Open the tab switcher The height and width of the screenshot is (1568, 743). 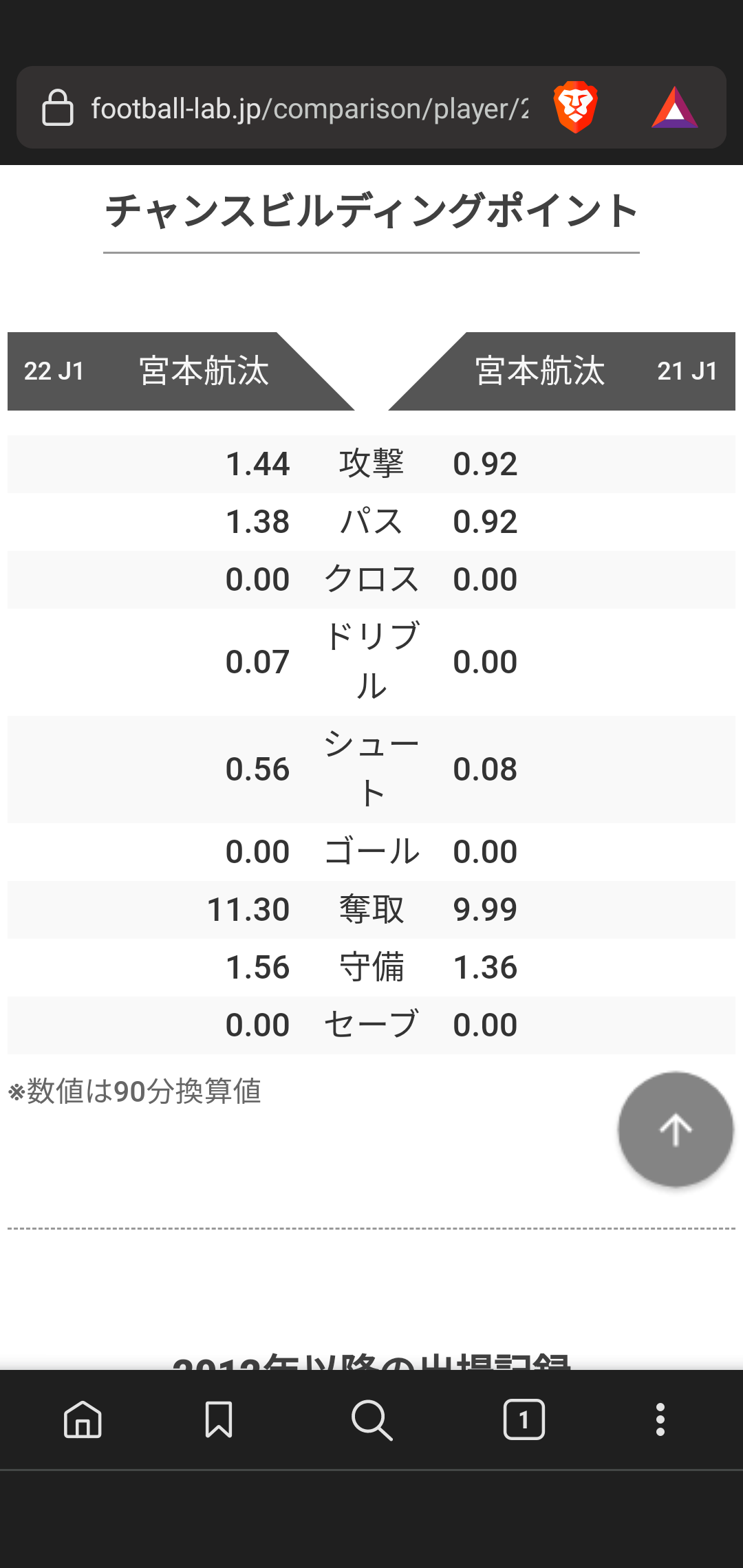(x=524, y=1419)
